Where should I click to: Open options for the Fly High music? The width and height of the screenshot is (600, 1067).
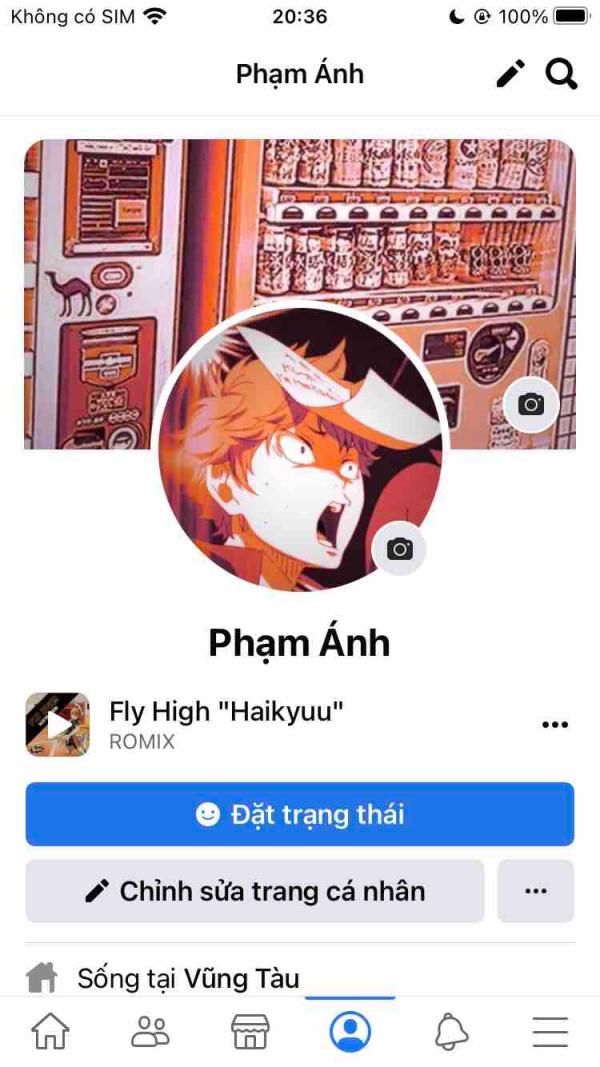tap(554, 725)
